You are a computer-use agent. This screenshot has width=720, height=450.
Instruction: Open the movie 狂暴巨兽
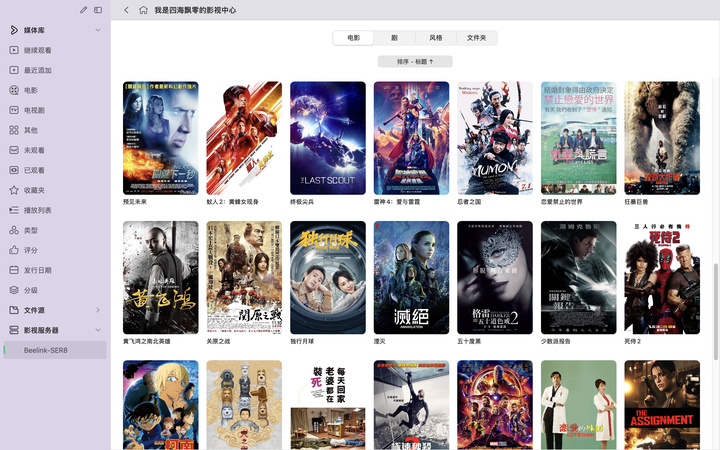tap(662, 138)
